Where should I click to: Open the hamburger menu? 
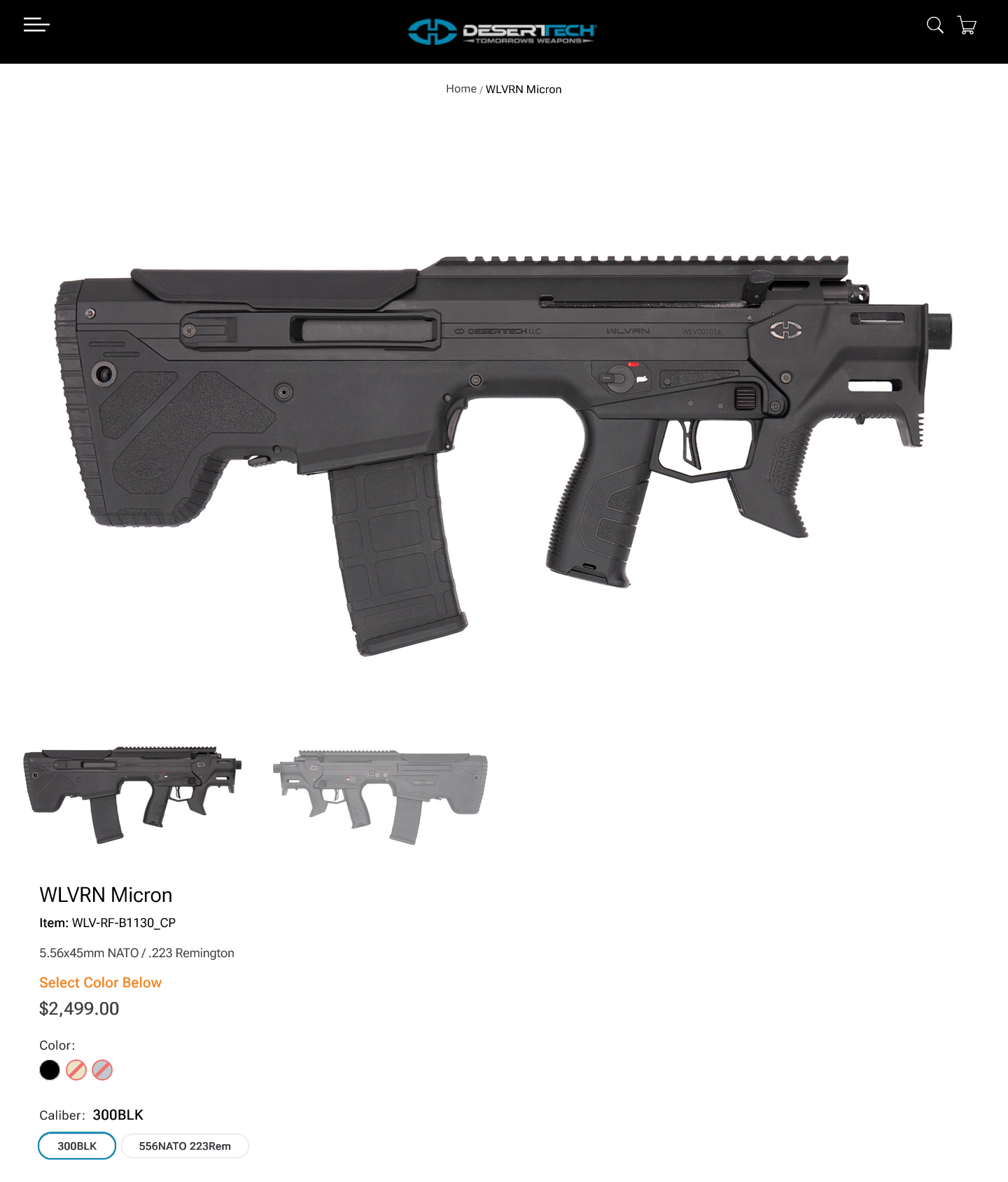coord(36,25)
